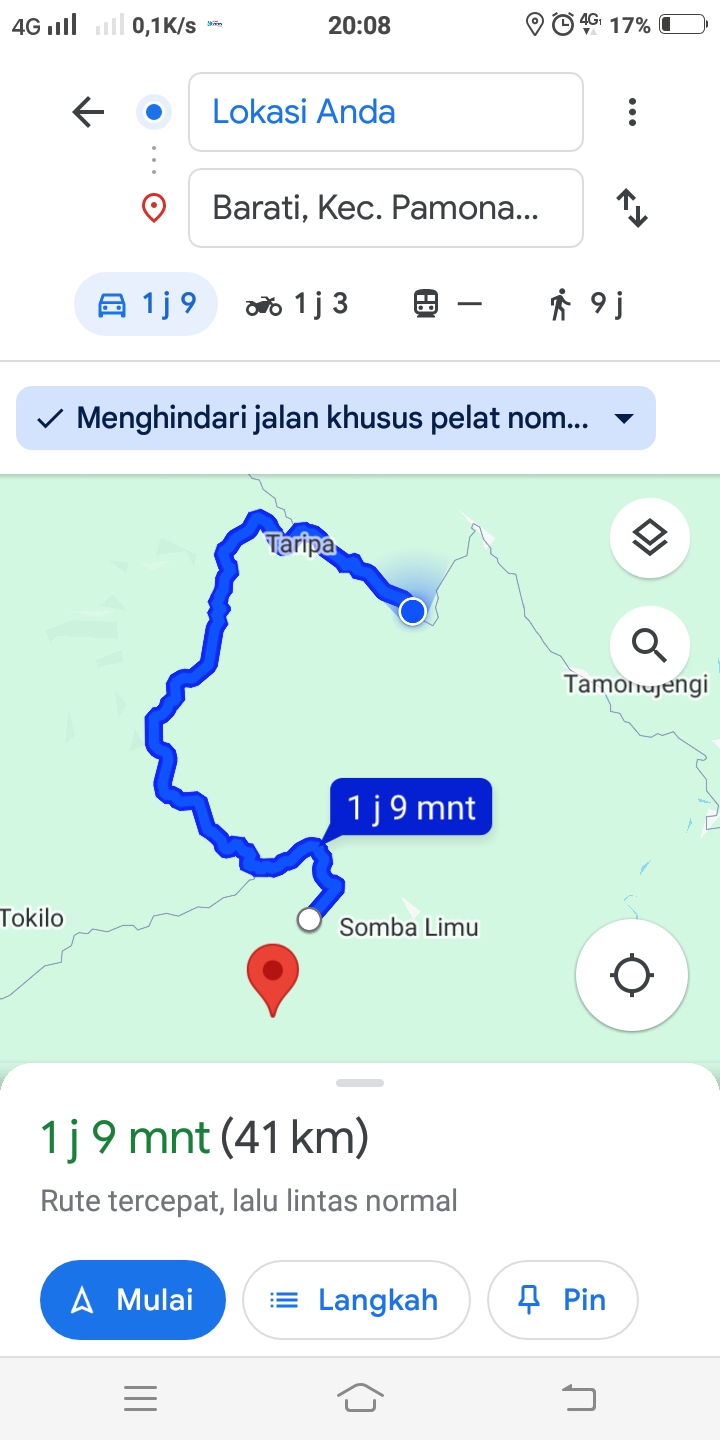Start navigation with Mulai
Screen dimensions: 720x1440
point(133,1300)
